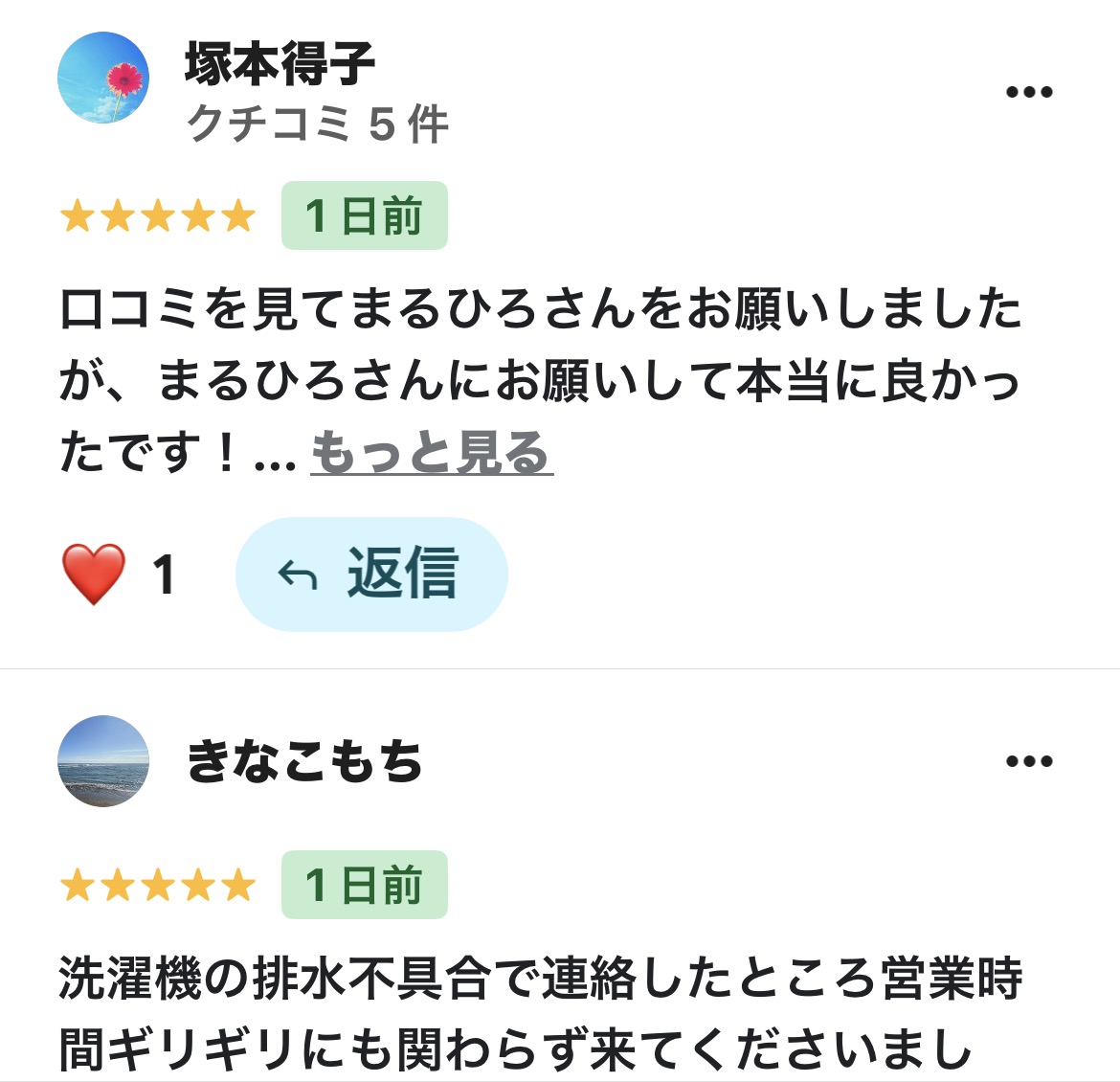Open overflow menu on 塚本得子's review
1120x1082 pixels.
[1029, 92]
